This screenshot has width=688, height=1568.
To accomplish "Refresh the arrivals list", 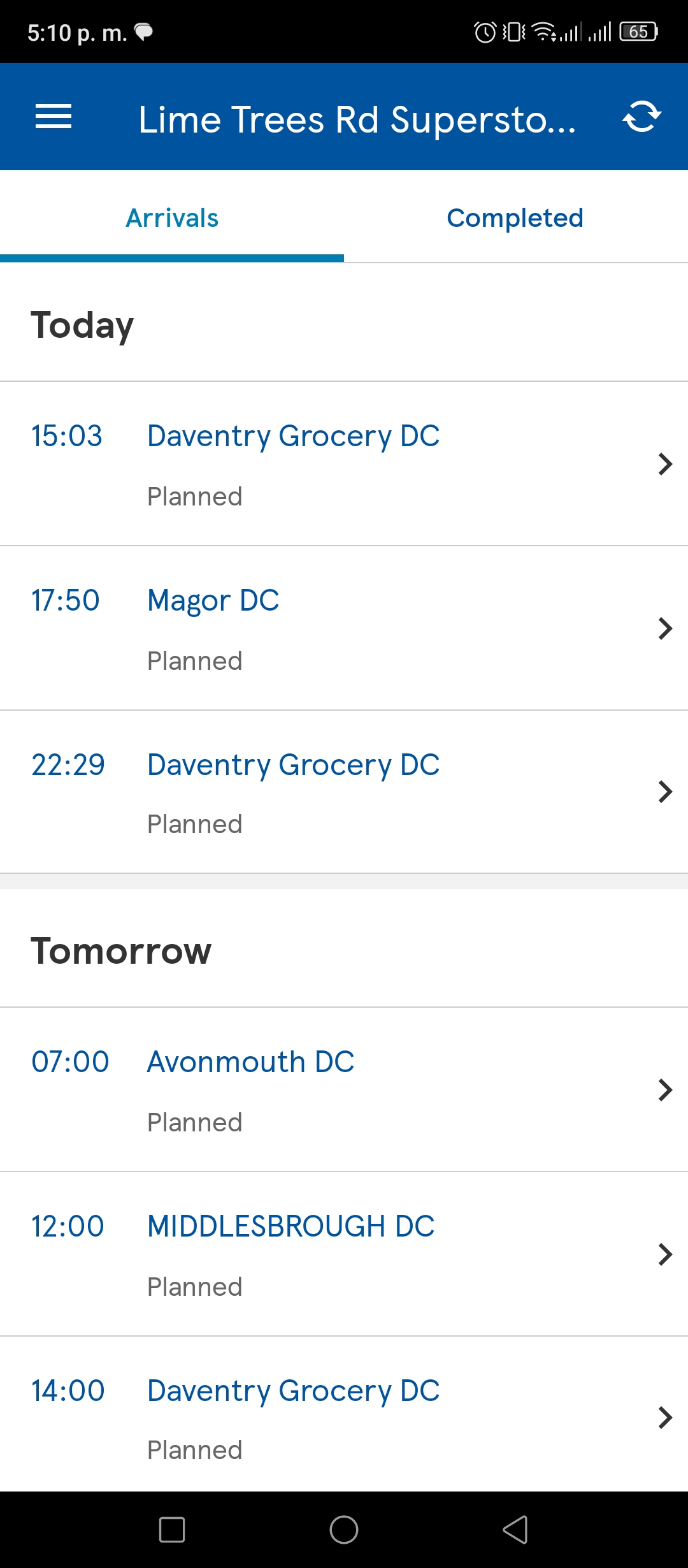I will tap(641, 117).
